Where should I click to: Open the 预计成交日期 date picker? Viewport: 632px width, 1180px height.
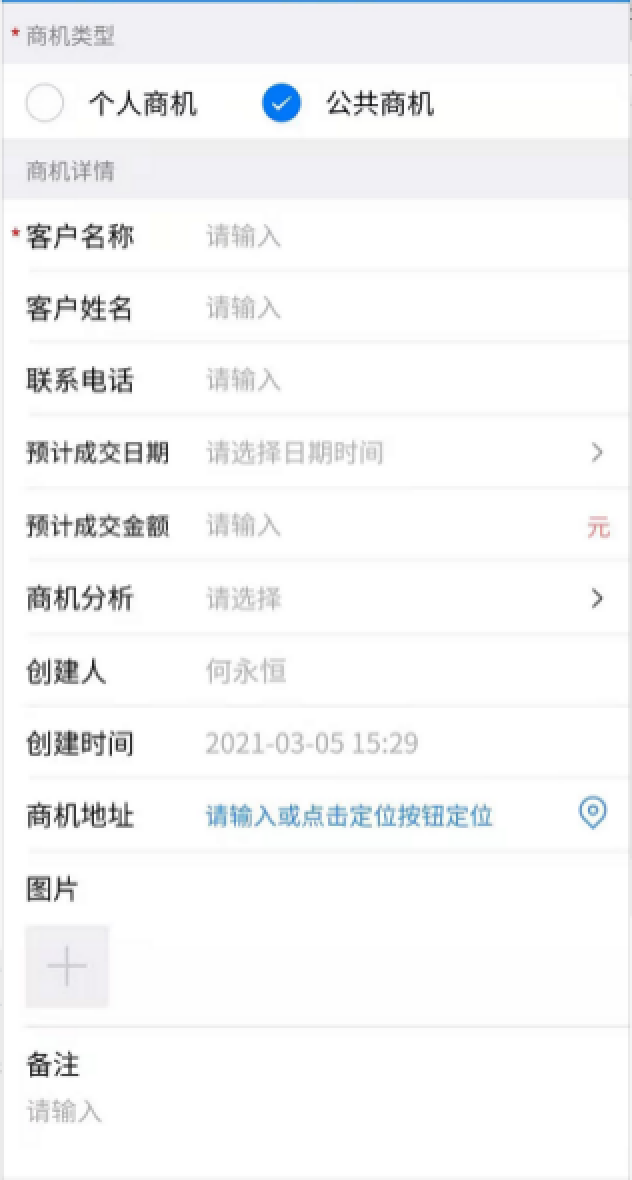tap(400, 453)
